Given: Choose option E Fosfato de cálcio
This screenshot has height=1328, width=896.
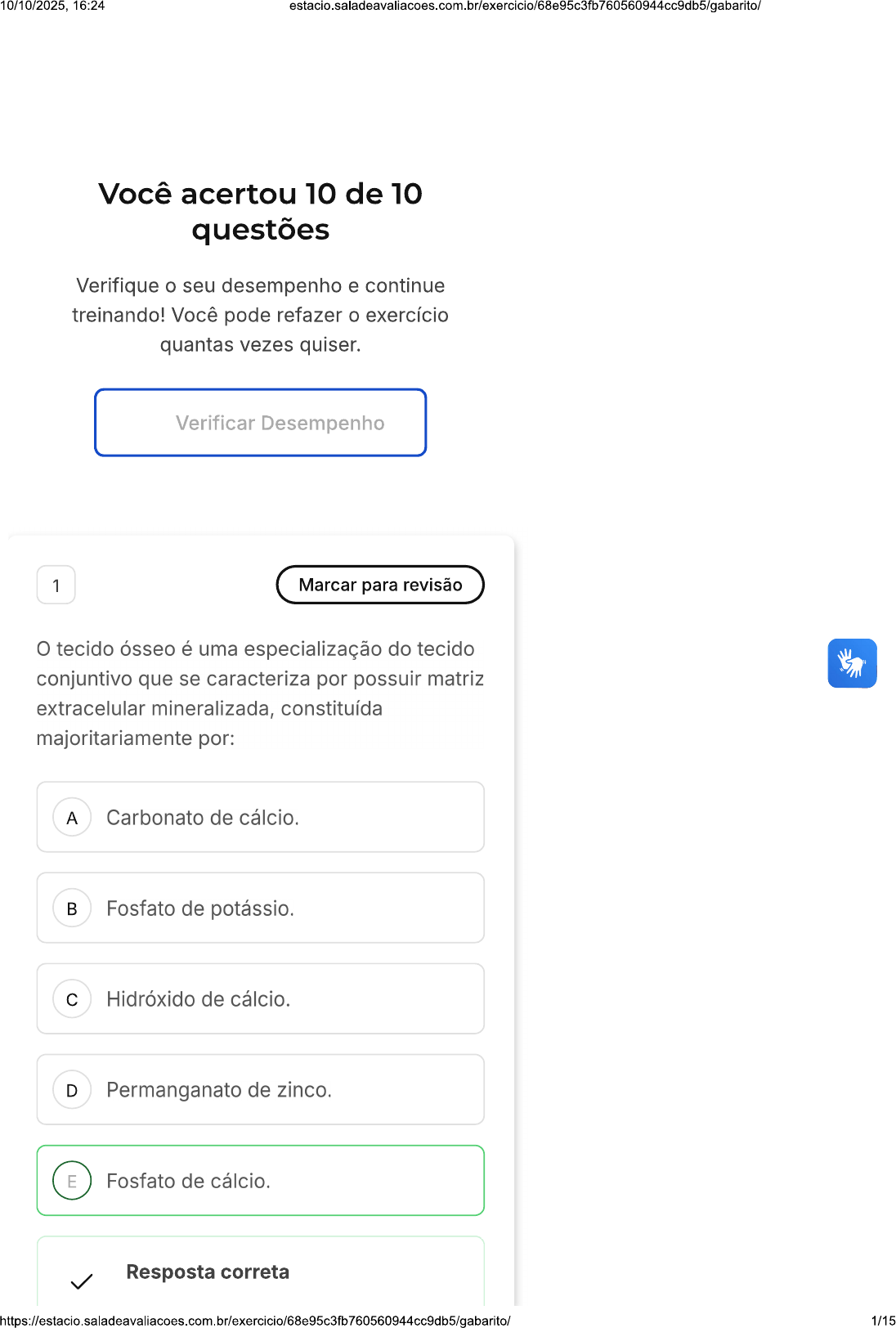Looking at the screenshot, I should click(x=260, y=1180).
